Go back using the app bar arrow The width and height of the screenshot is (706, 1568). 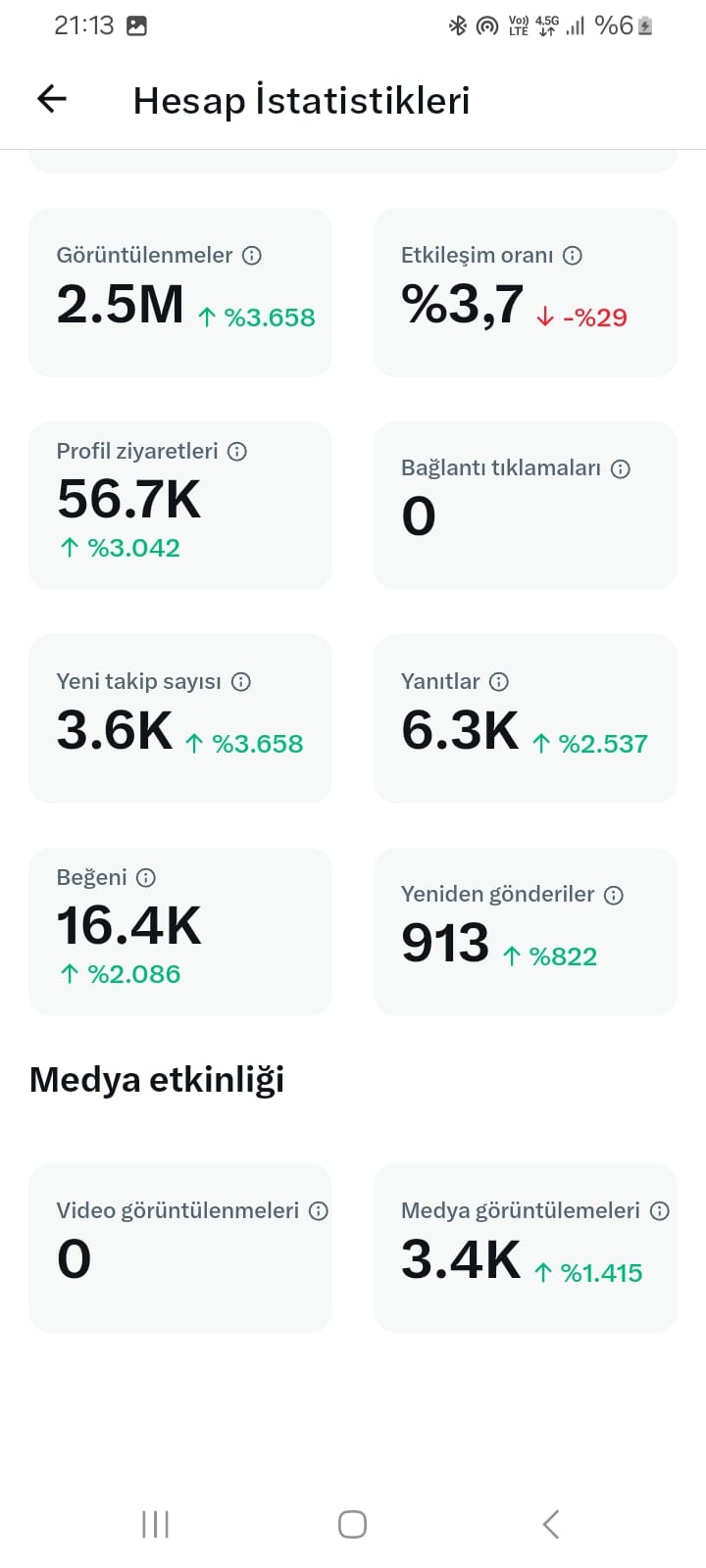click(52, 99)
